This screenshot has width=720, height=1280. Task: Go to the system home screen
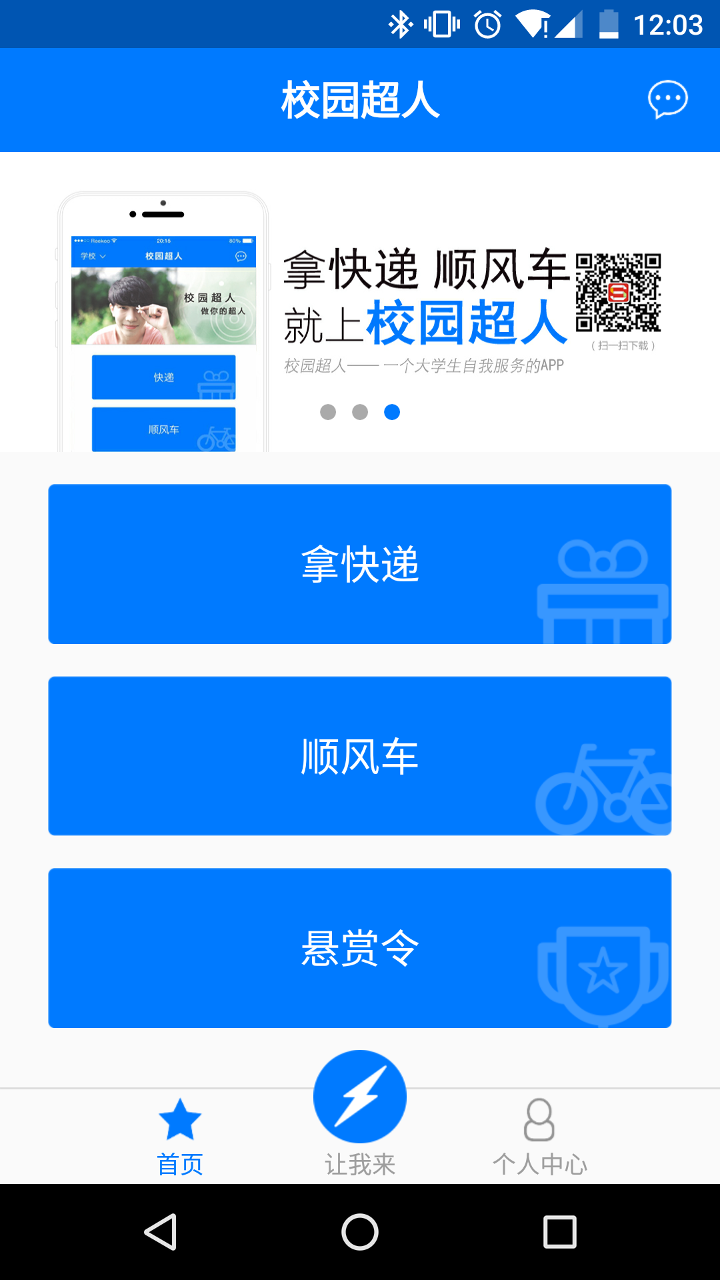point(360,1232)
